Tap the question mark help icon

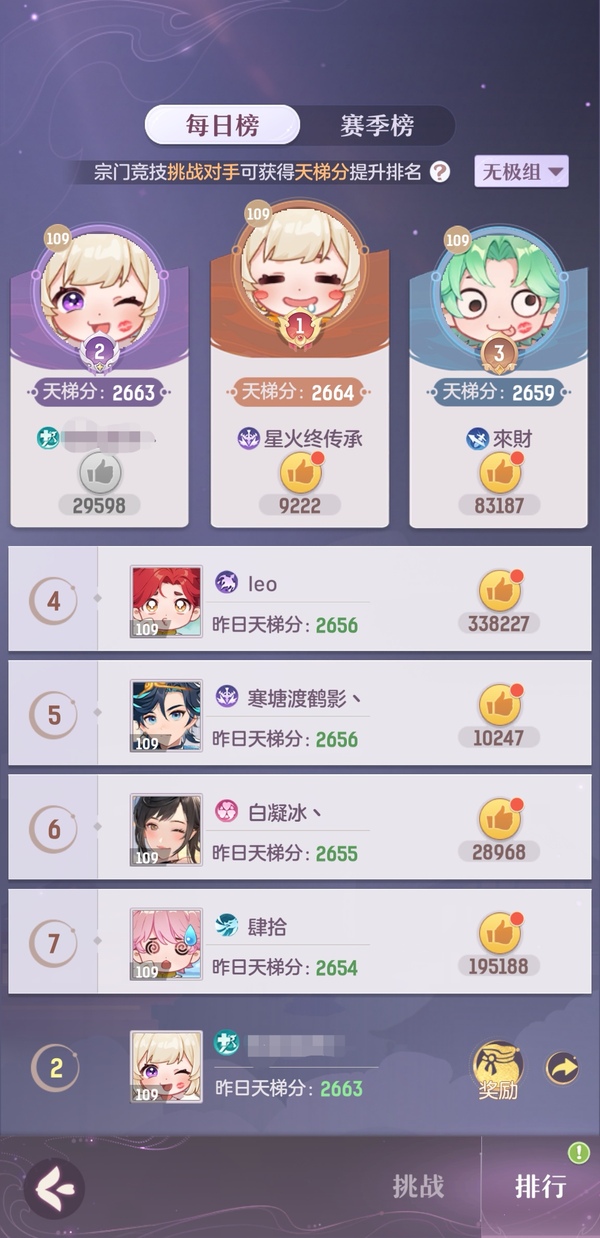click(x=440, y=172)
